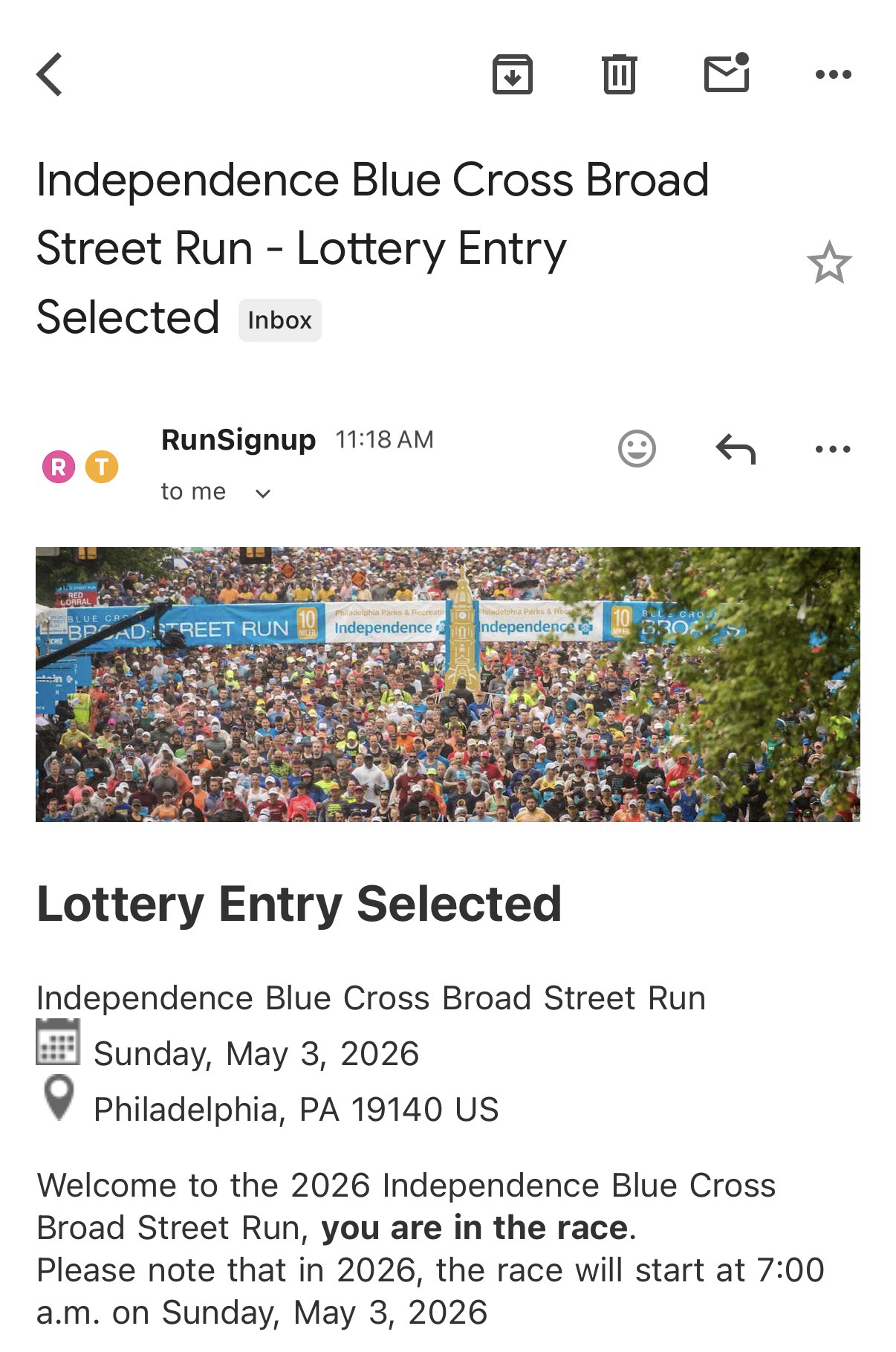Delete this email with the trash icon
The width and height of the screenshot is (896, 1352).
click(619, 74)
